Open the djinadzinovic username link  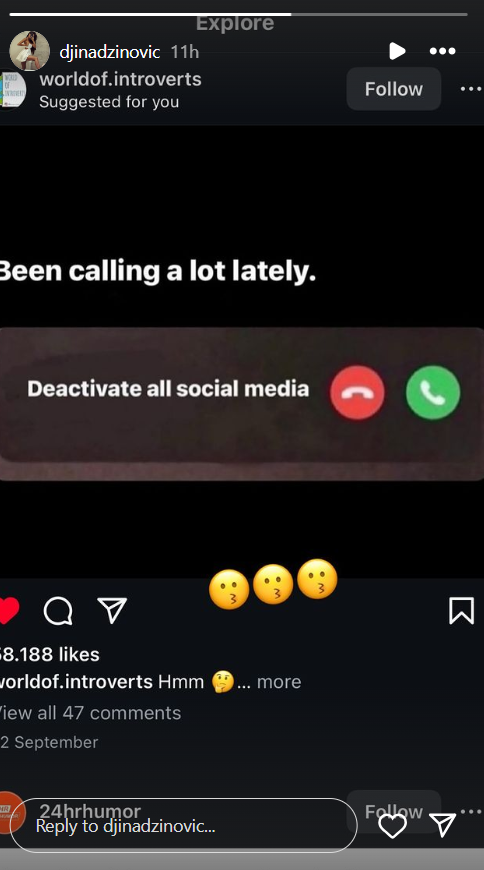click(109, 52)
